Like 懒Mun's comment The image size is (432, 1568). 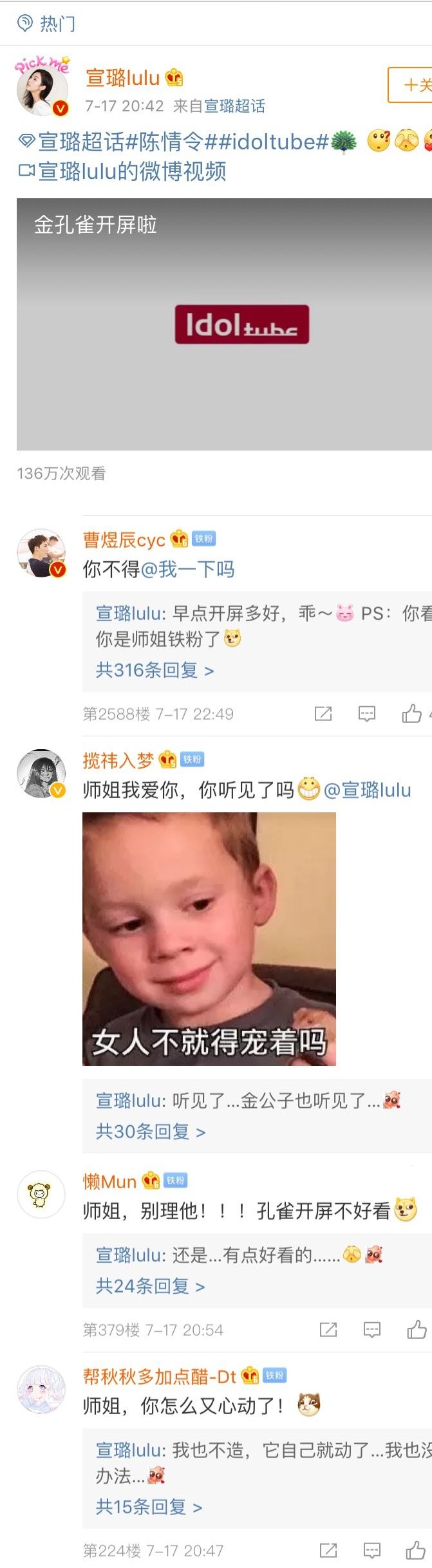pyautogui.click(x=417, y=1330)
